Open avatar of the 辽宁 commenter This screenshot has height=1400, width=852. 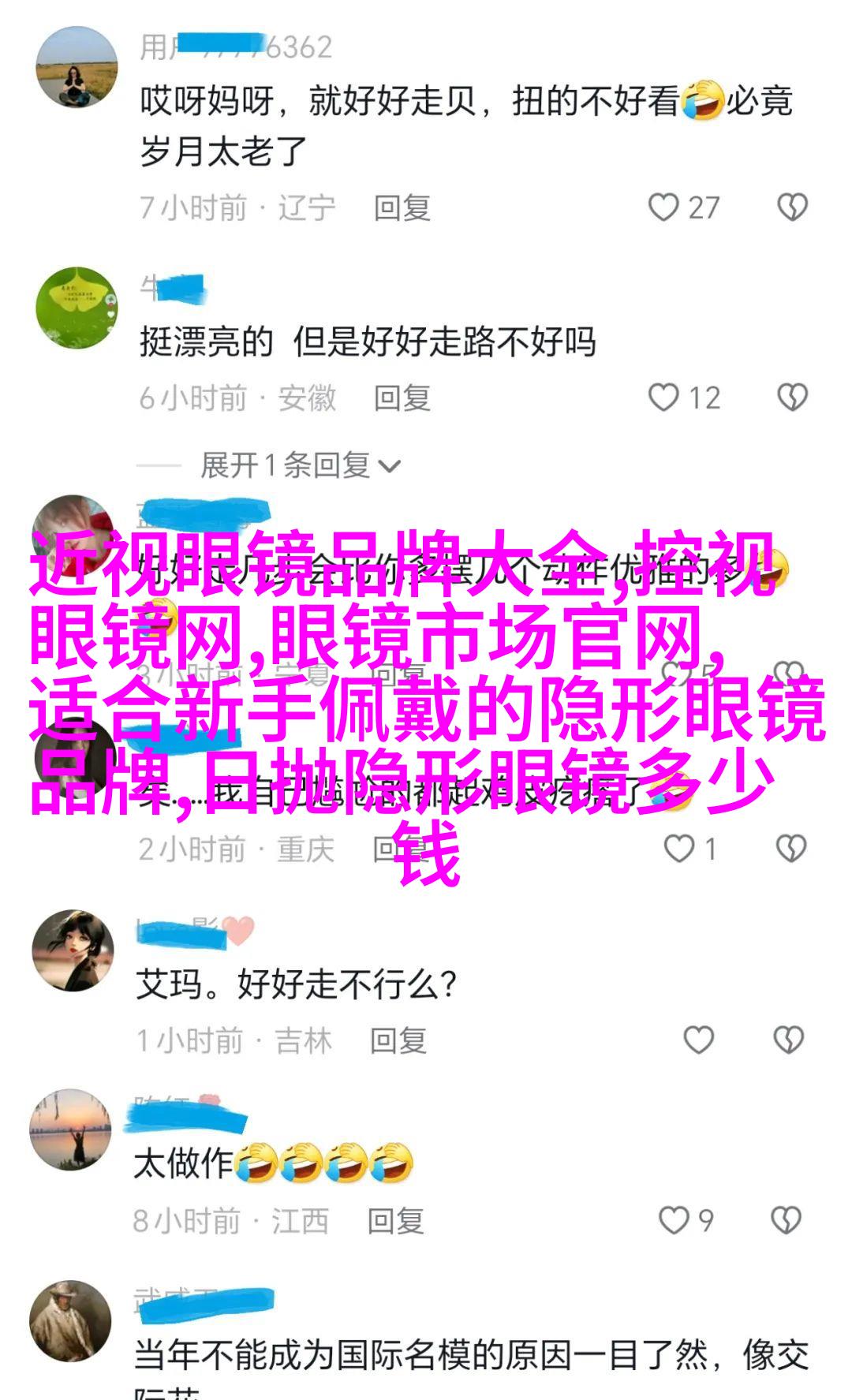(x=77, y=67)
